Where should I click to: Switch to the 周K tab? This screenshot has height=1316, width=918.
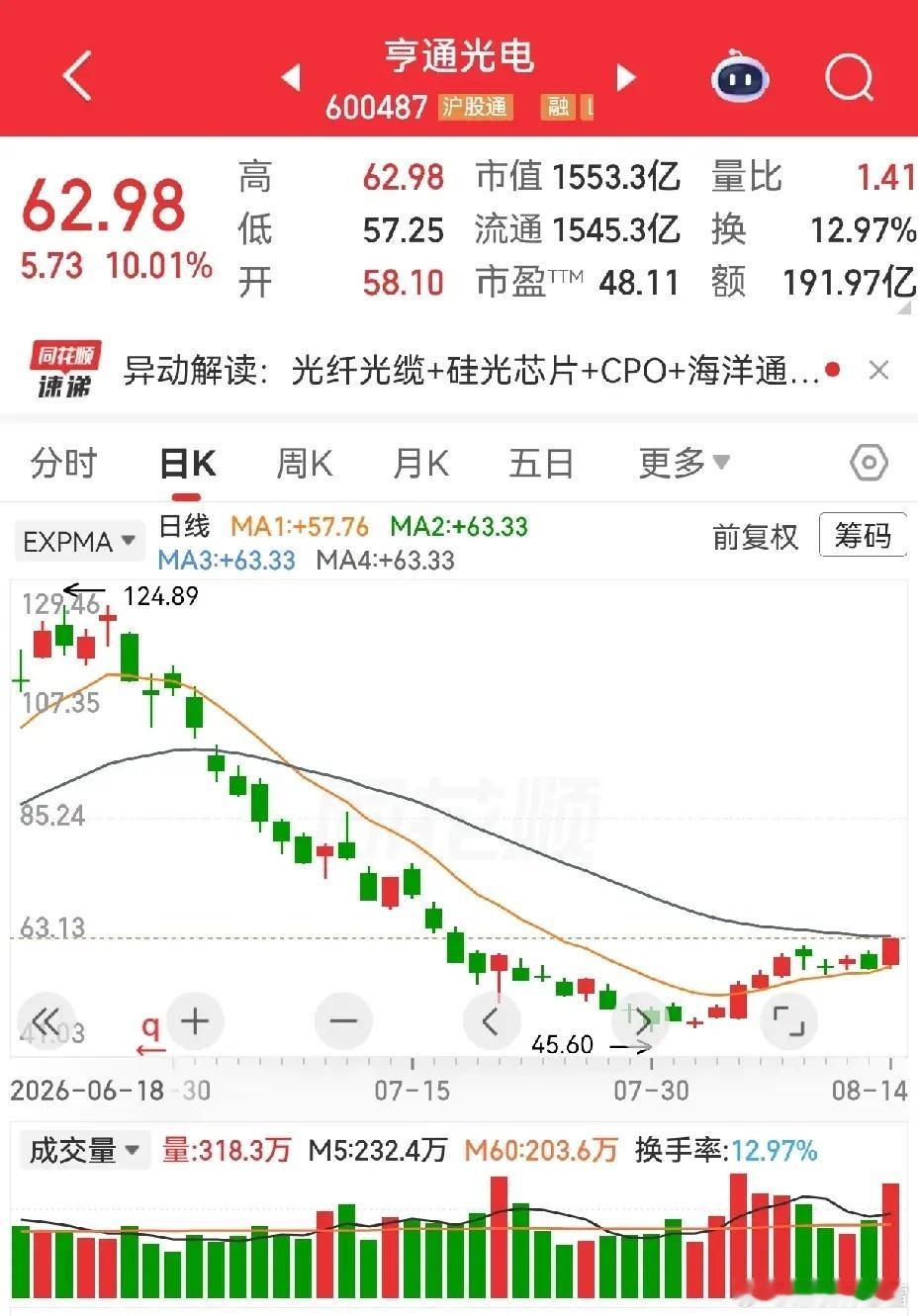304,463
